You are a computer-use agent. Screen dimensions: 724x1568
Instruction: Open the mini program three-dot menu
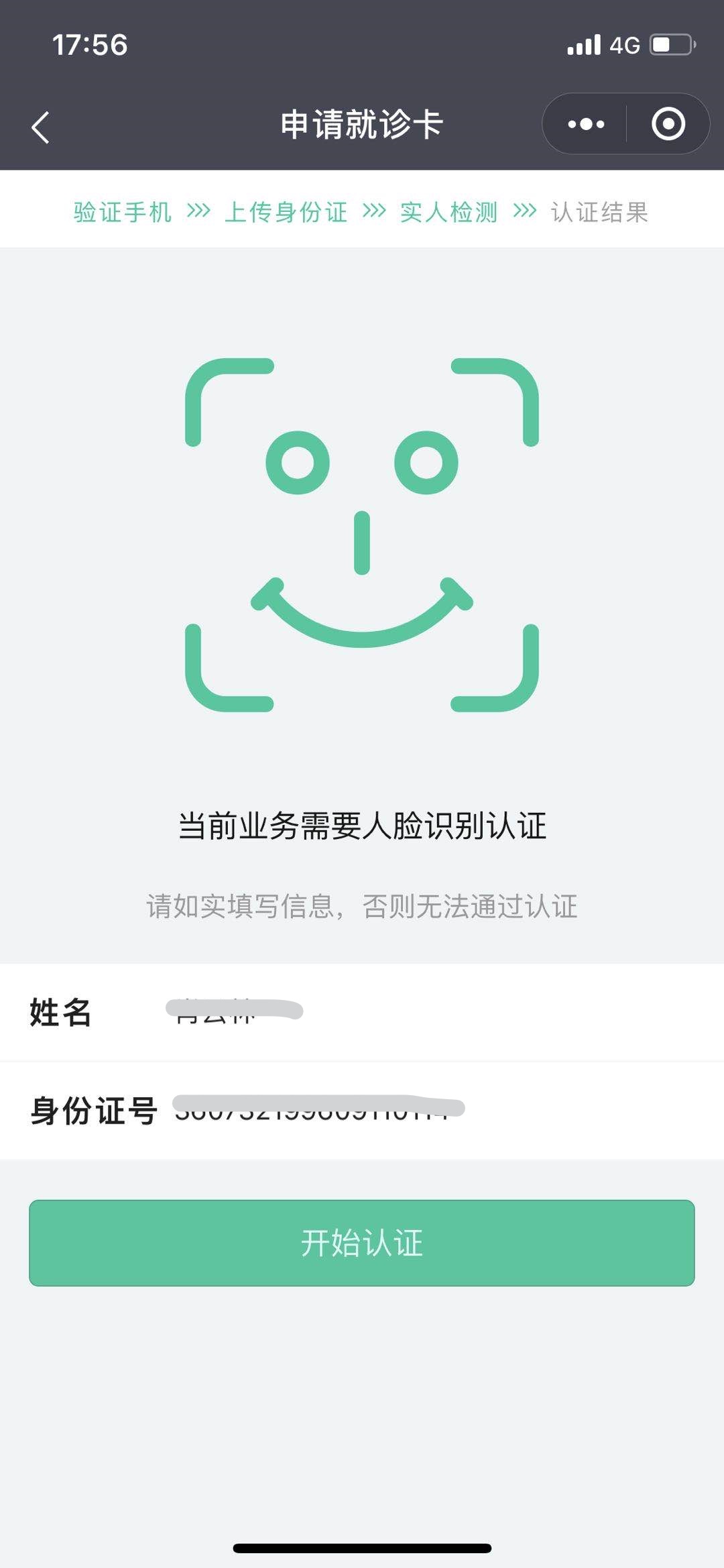click(x=585, y=124)
